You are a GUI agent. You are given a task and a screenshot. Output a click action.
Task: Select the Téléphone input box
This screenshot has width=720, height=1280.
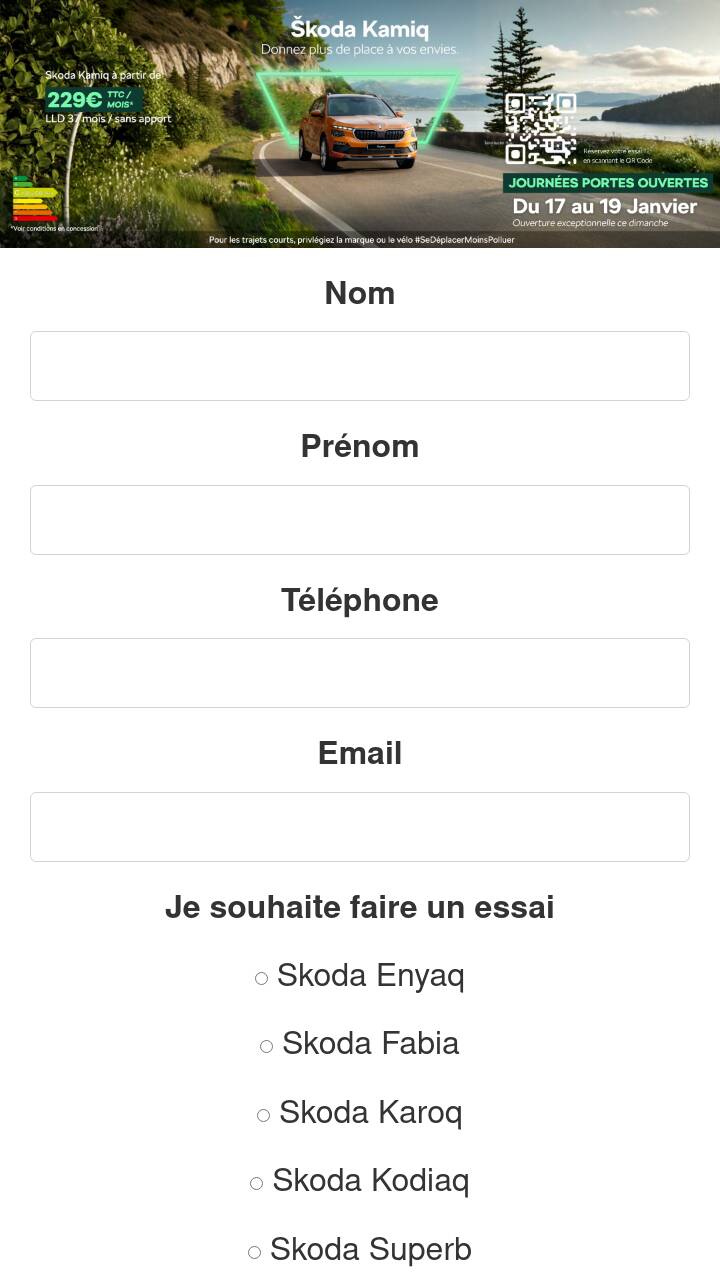tap(360, 673)
